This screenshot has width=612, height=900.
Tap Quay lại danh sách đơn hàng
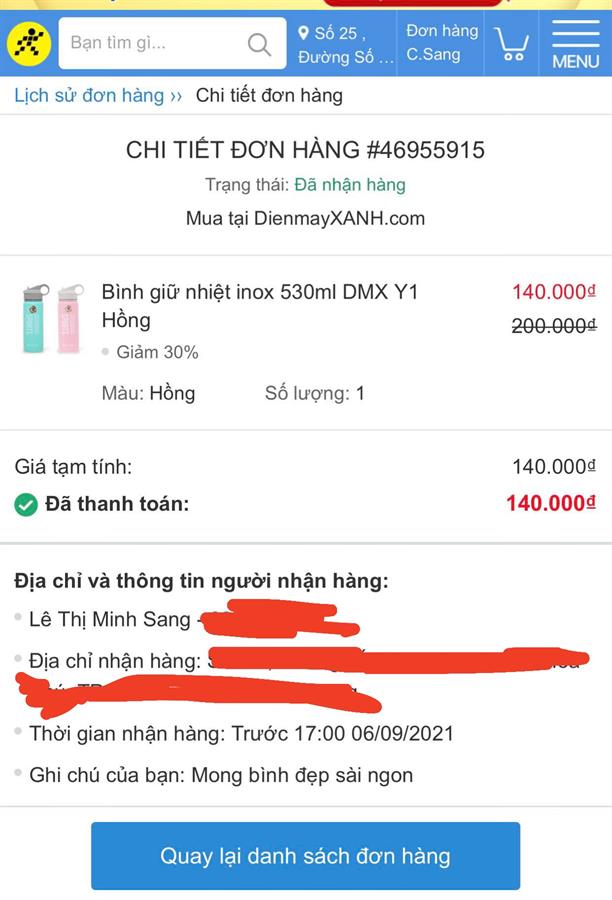[x=305, y=856]
